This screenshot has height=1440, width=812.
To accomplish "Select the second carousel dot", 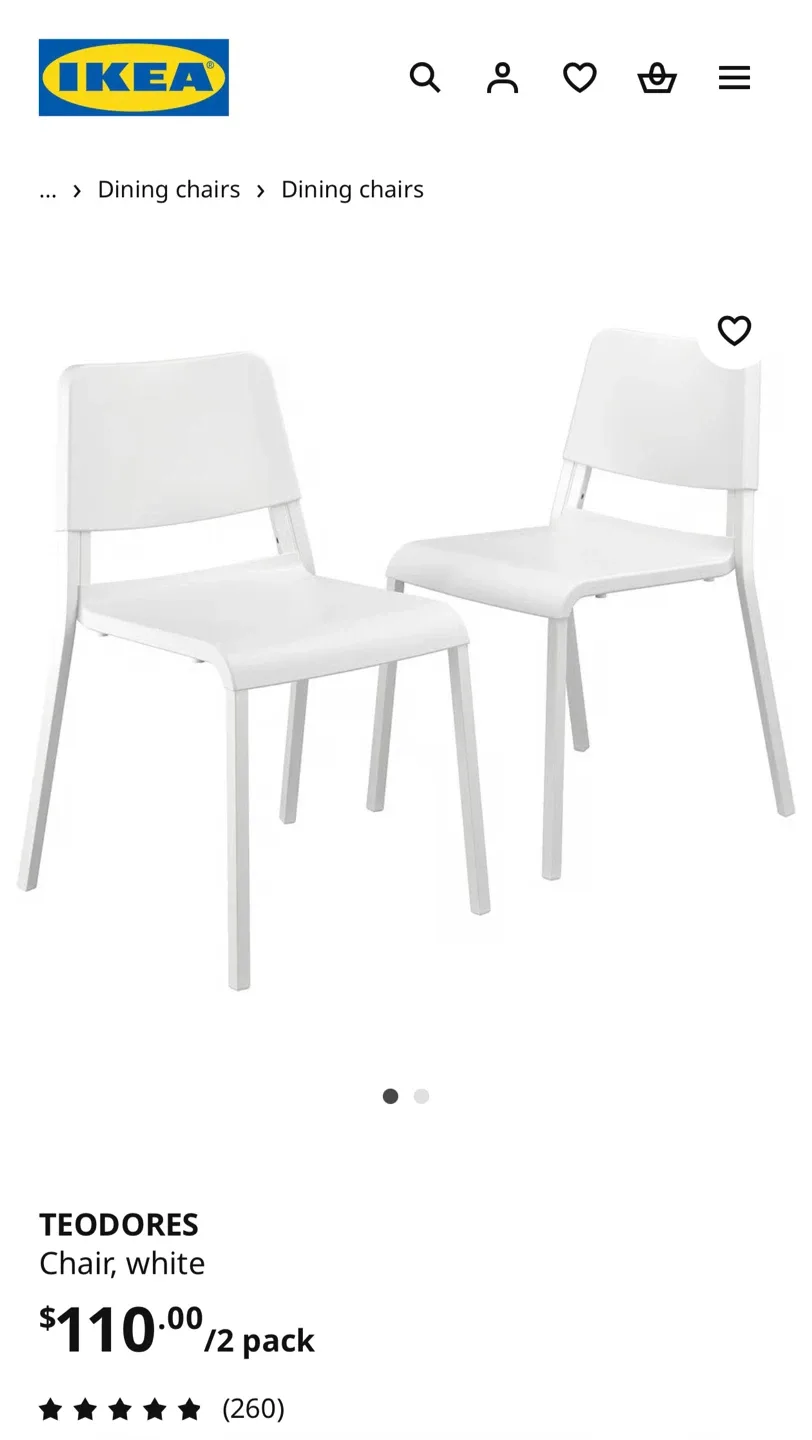I will [x=421, y=1096].
